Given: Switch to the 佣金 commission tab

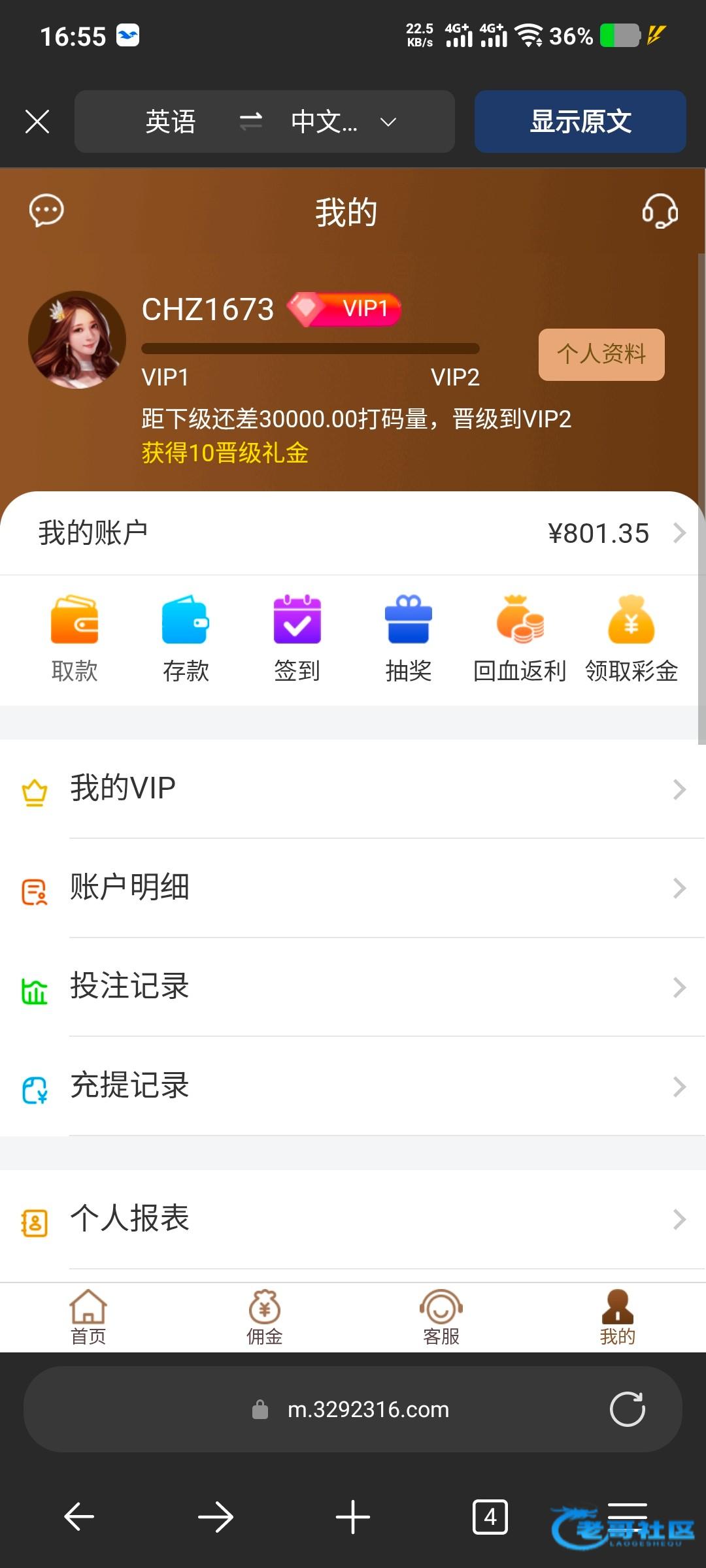Looking at the screenshot, I should (265, 1317).
